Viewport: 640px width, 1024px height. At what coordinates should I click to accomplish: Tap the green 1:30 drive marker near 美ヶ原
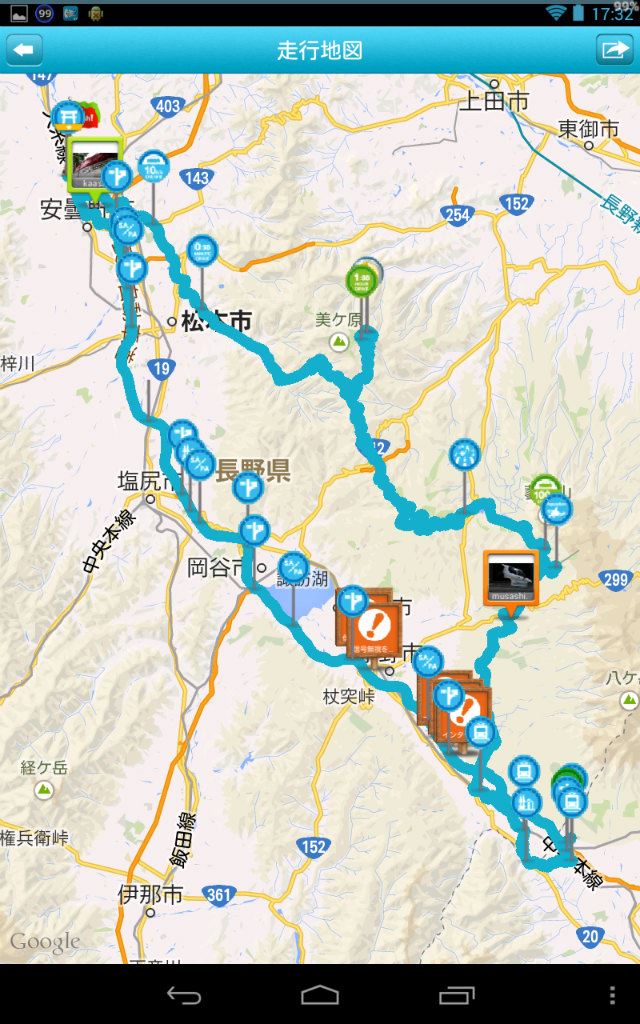(x=361, y=281)
